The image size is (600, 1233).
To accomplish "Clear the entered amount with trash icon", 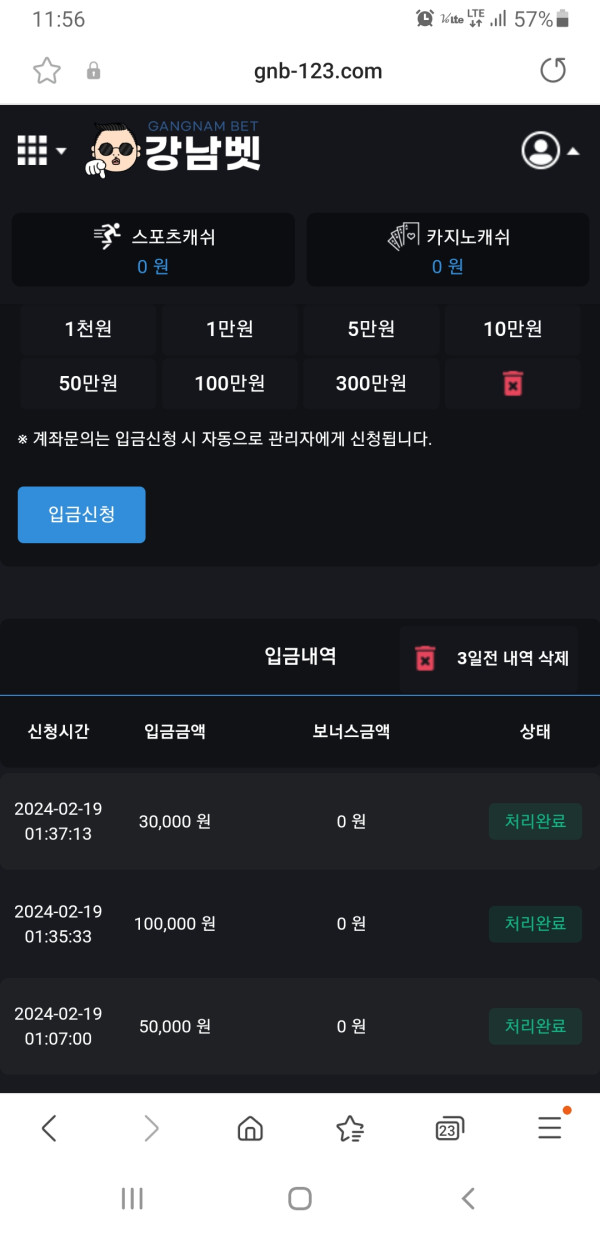I will click(x=512, y=383).
